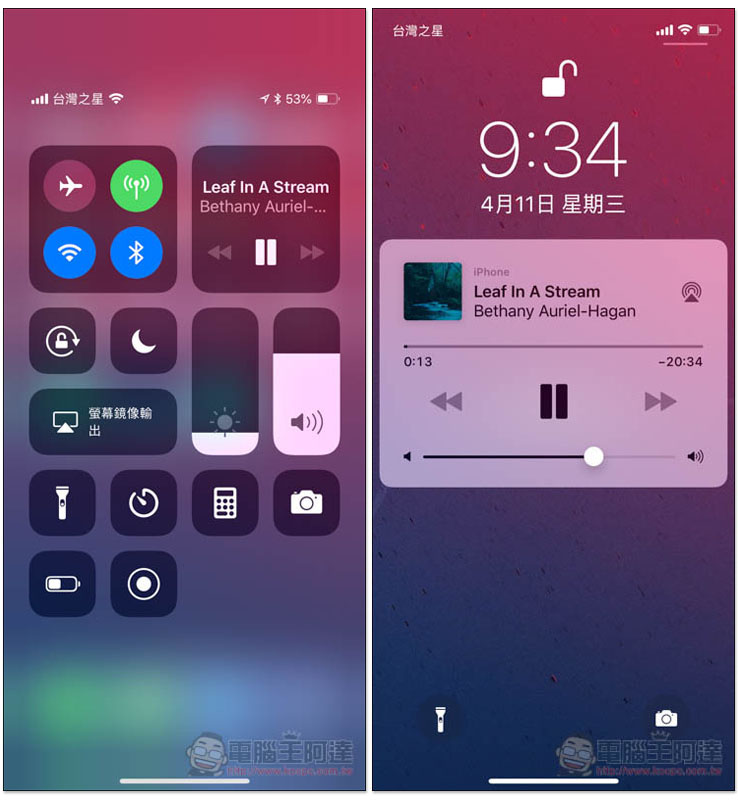Open the timer from Control Center

(143, 503)
